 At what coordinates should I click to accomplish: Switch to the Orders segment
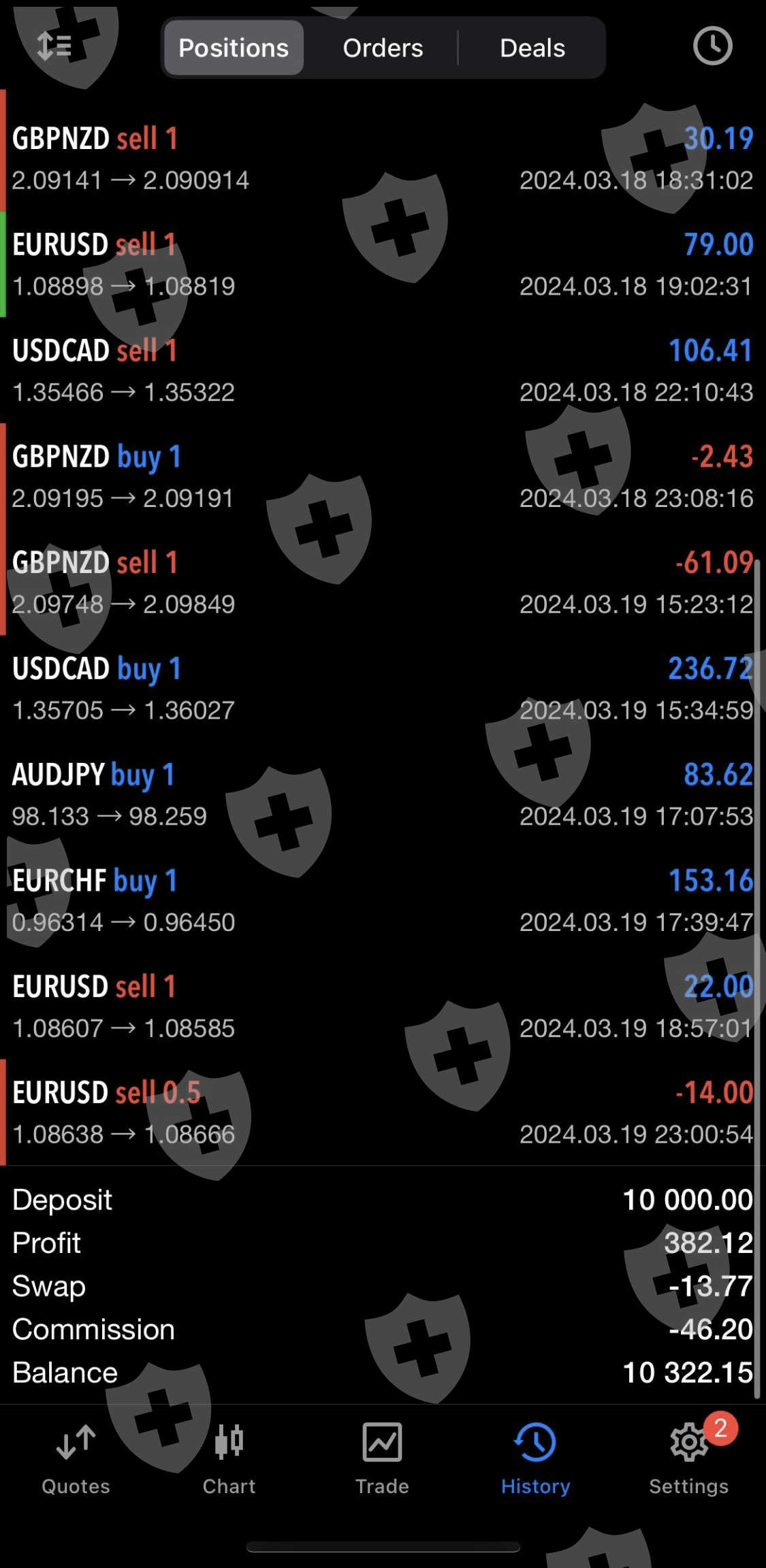pos(383,48)
